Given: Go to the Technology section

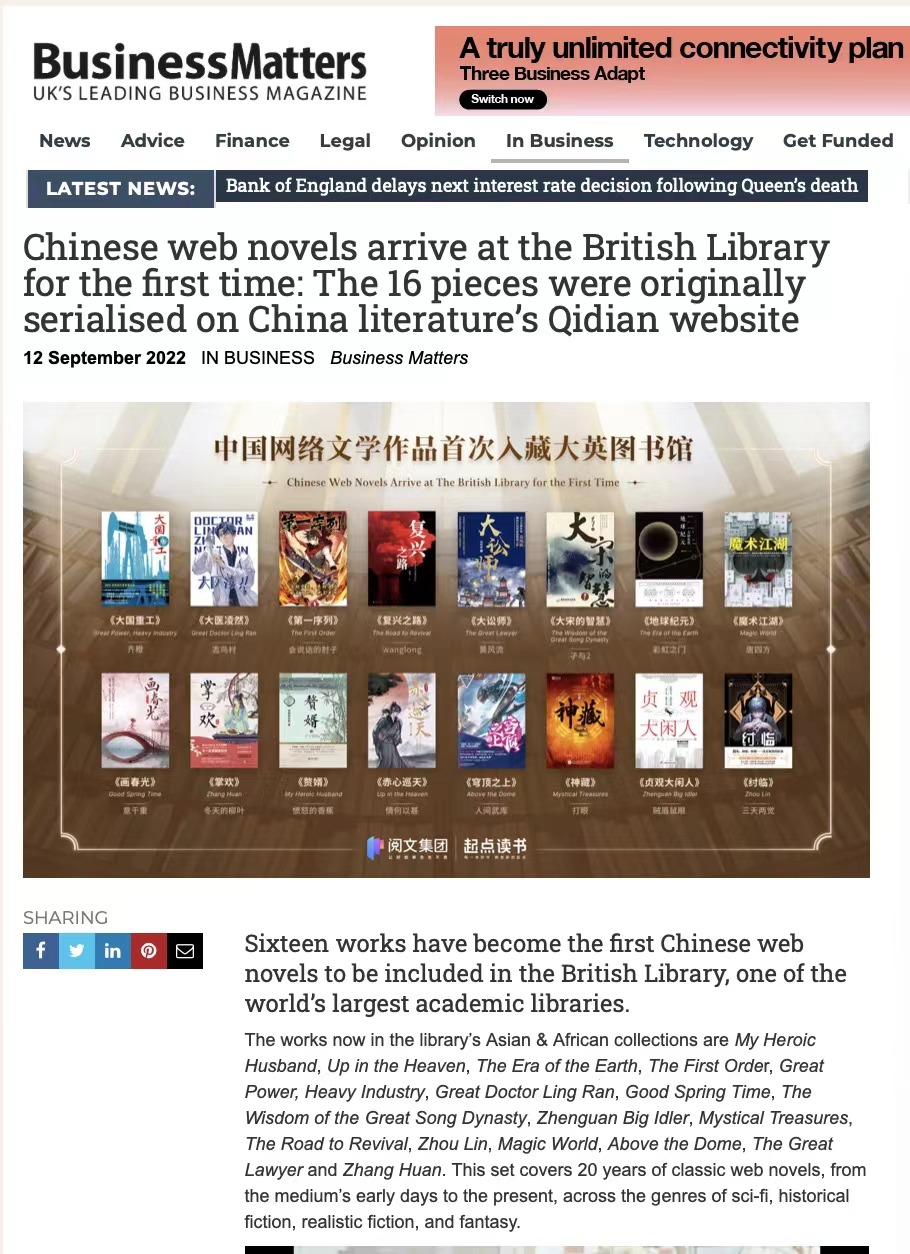Looking at the screenshot, I should tap(698, 141).
